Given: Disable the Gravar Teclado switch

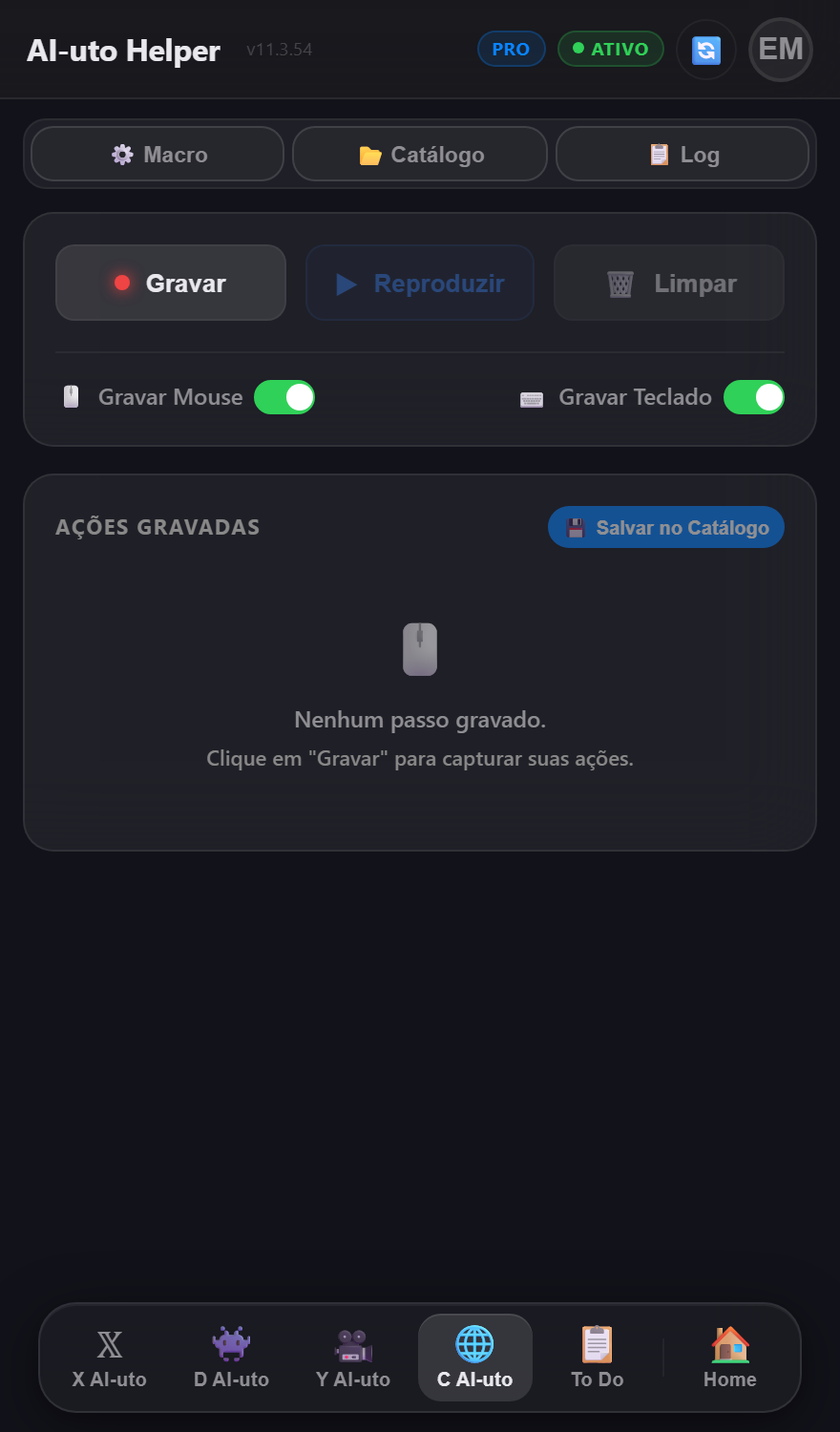Looking at the screenshot, I should (x=754, y=397).
